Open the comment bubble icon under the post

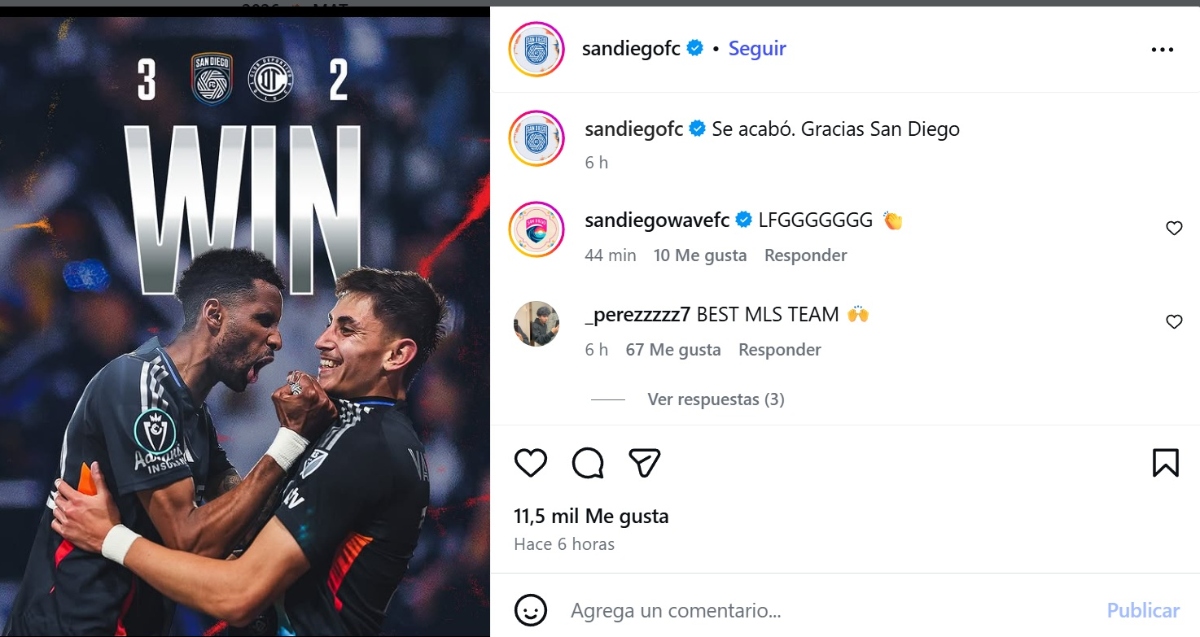(588, 462)
